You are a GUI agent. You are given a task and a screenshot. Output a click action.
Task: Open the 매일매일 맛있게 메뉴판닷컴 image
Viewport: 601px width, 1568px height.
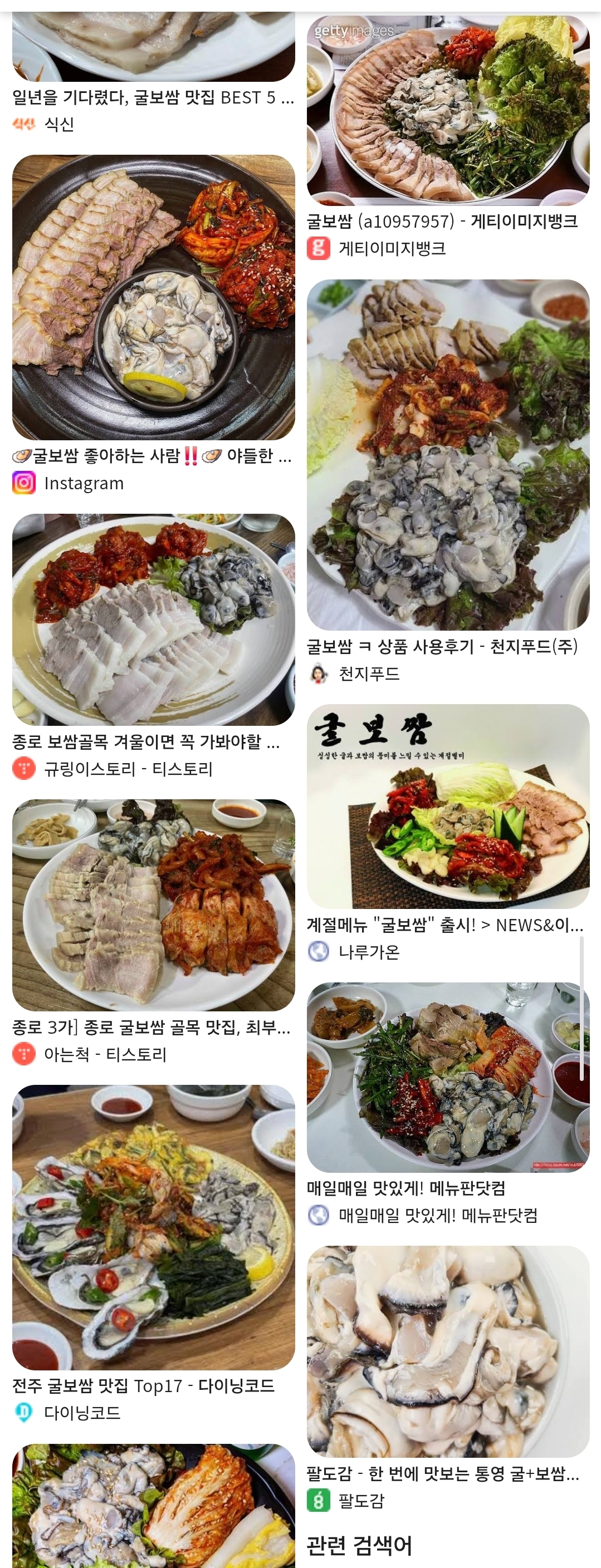click(448, 1078)
